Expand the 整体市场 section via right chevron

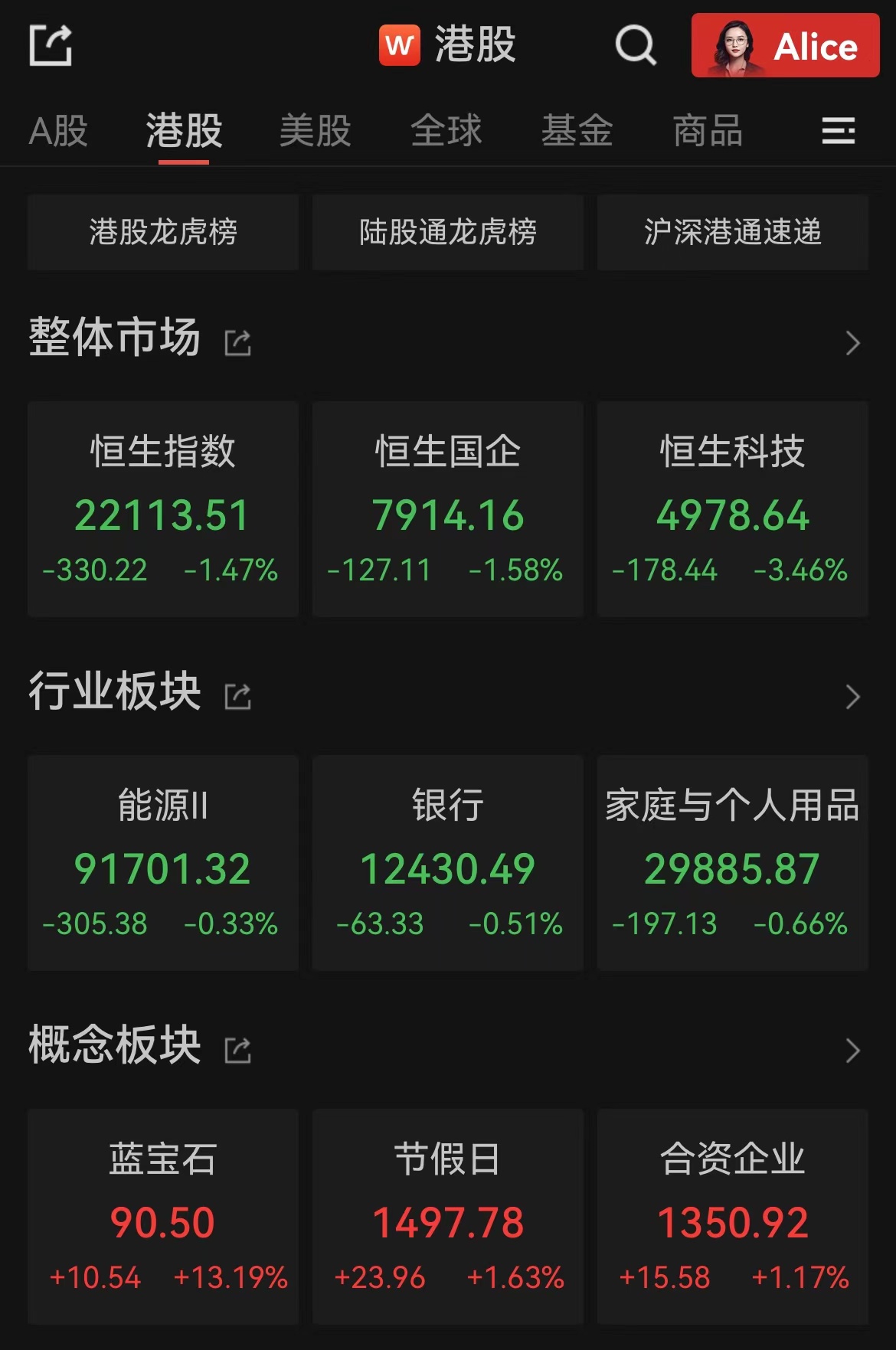coord(852,344)
